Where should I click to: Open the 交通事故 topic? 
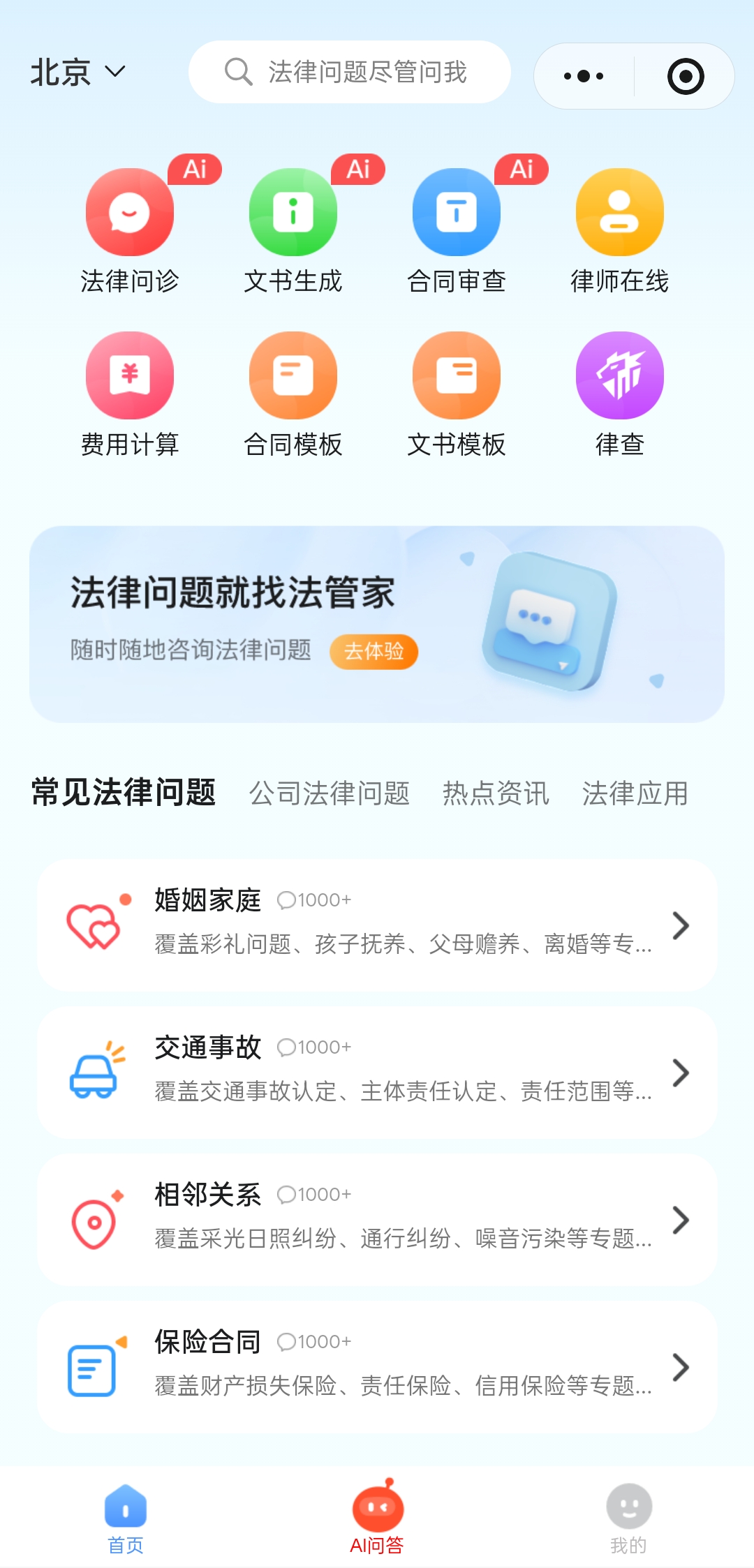pyautogui.click(x=377, y=1073)
